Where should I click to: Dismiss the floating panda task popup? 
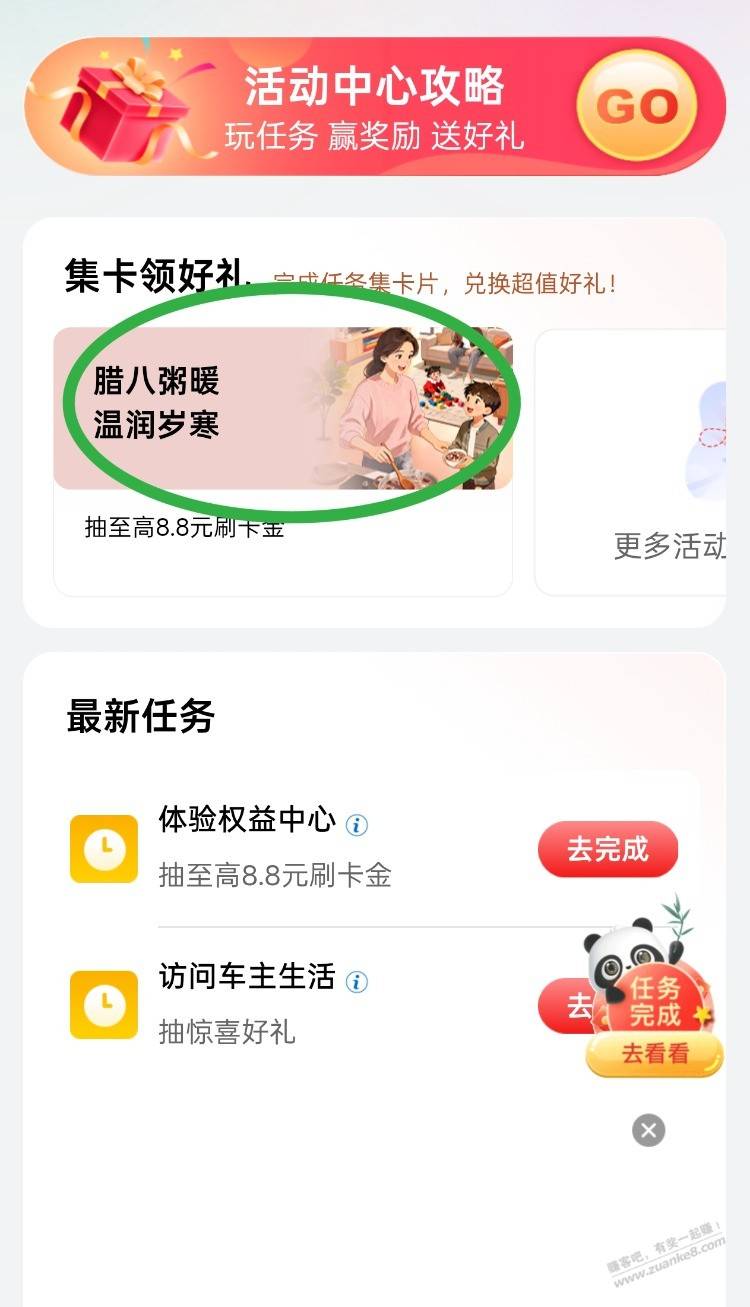pyautogui.click(x=648, y=1131)
